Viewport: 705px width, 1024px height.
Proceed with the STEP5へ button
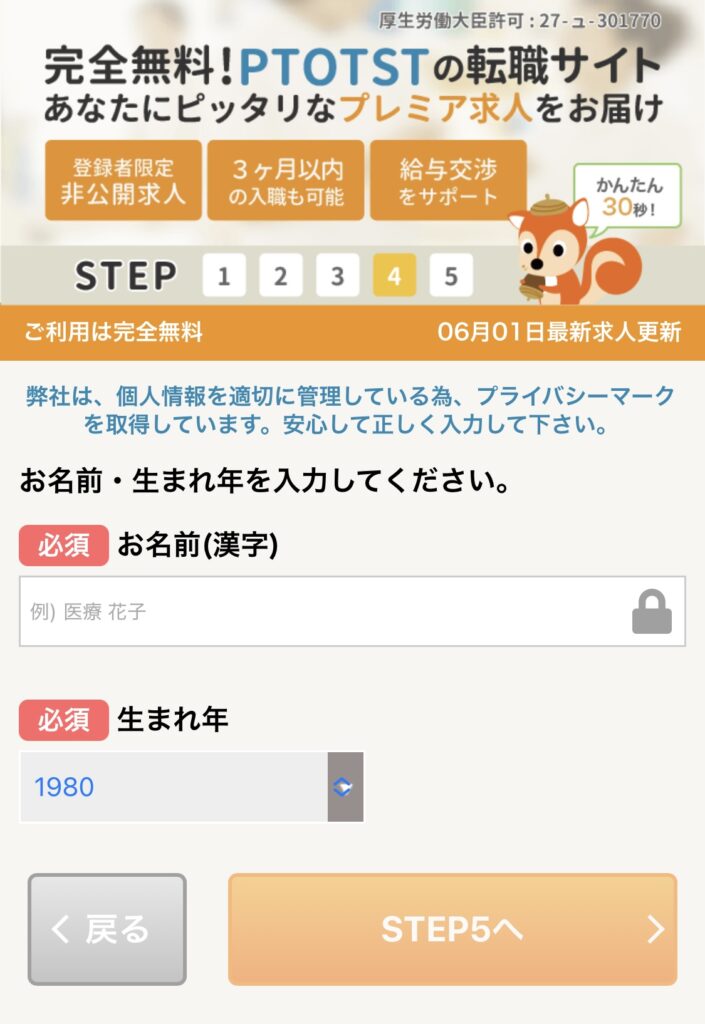point(452,929)
